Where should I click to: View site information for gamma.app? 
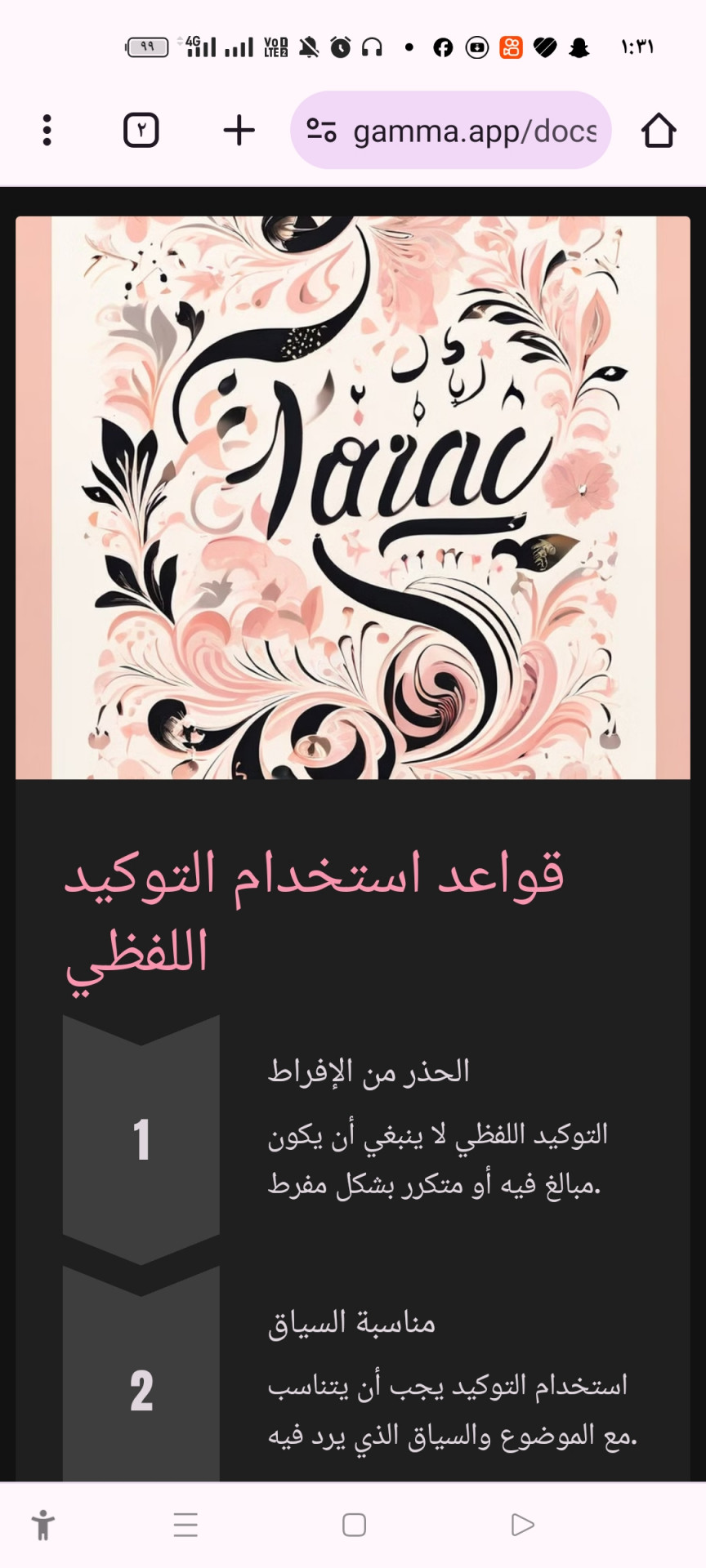tap(321, 131)
